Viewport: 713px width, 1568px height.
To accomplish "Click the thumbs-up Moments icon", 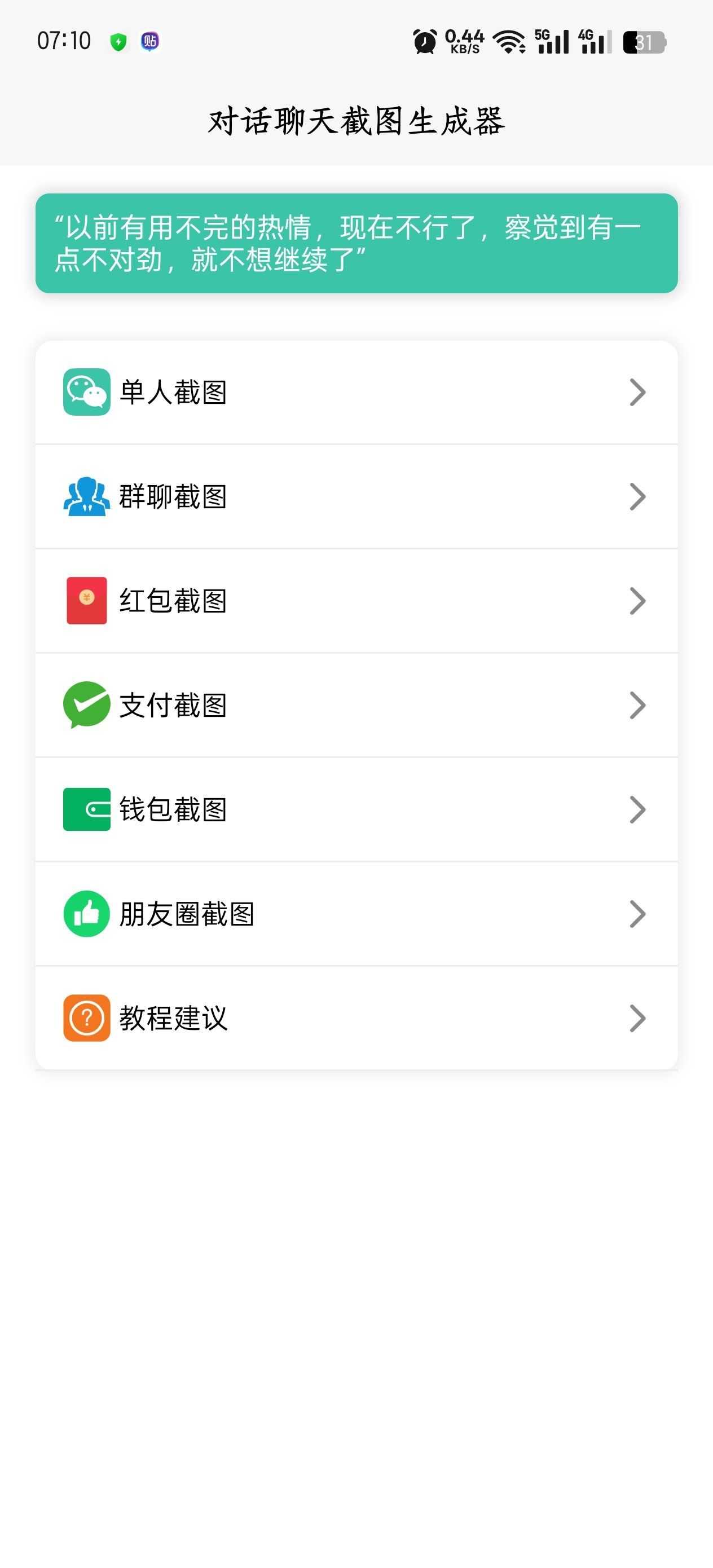I will pyautogui.click(x=86, y=914).
